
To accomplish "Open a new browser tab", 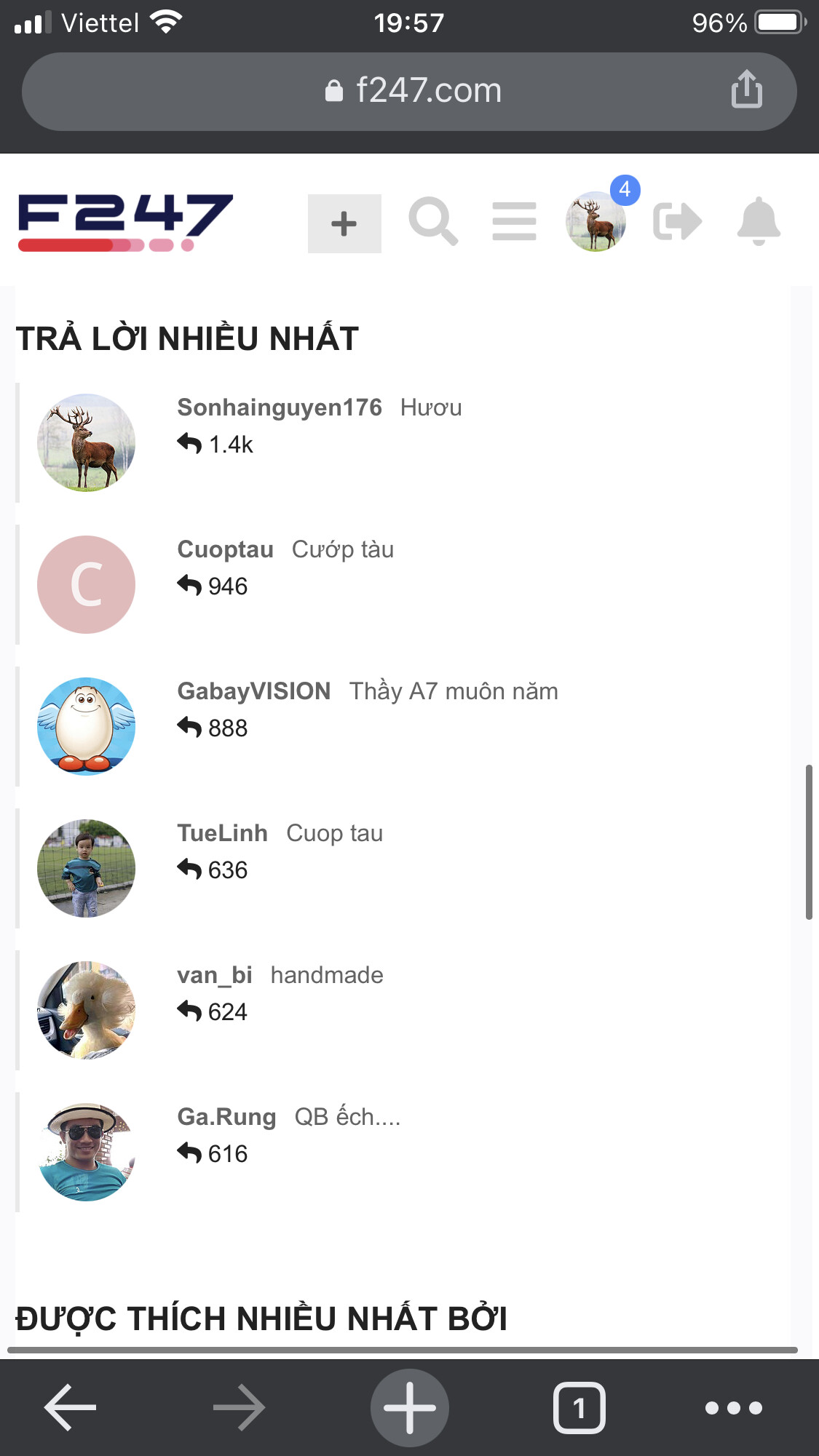I will (409, 1407).
